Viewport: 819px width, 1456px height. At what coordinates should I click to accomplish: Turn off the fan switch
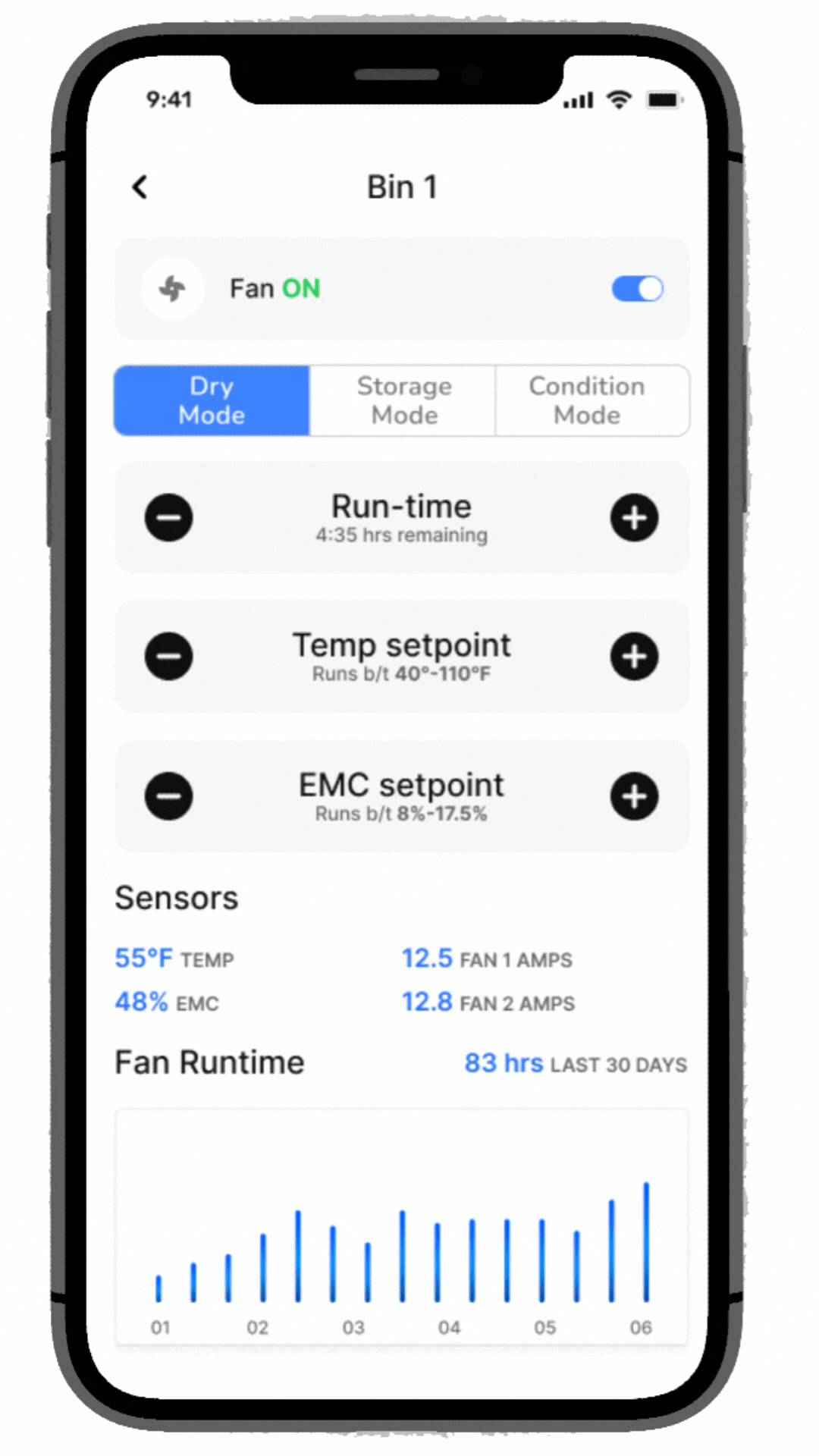637,289
